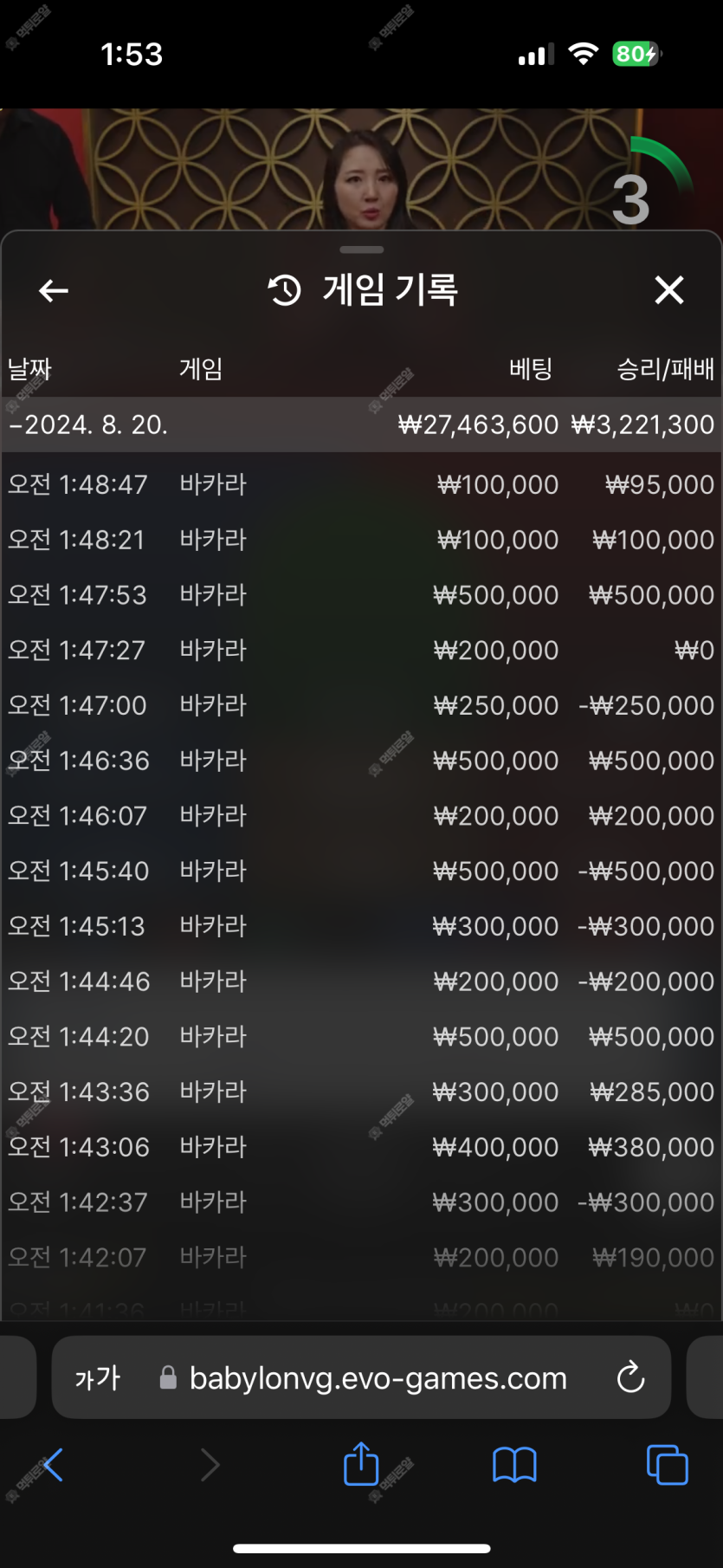Reload the page in Safari
723x1568 pixels.
[x=630, y=1377]
